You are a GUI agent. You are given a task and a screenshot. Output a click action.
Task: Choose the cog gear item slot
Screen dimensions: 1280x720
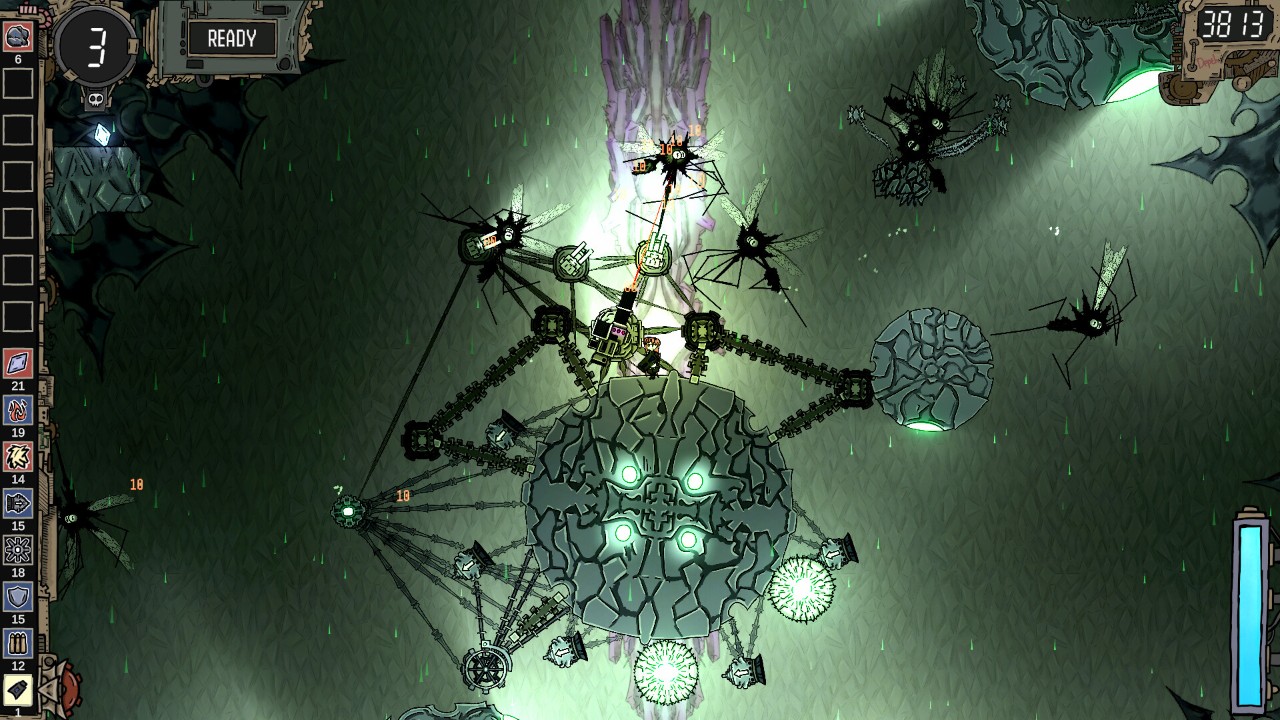tap(18, 549)
